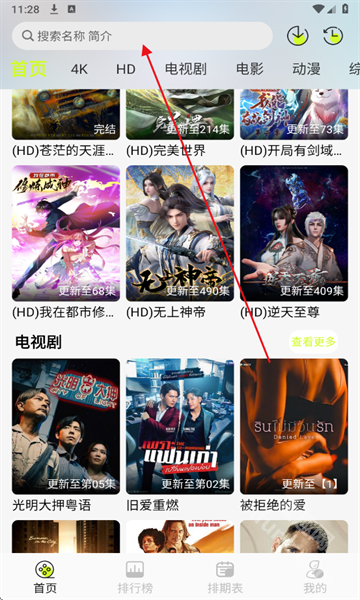The image size is (360, 600).
Task: Select the 电影 top tab
Action: (x=250, y=69)
